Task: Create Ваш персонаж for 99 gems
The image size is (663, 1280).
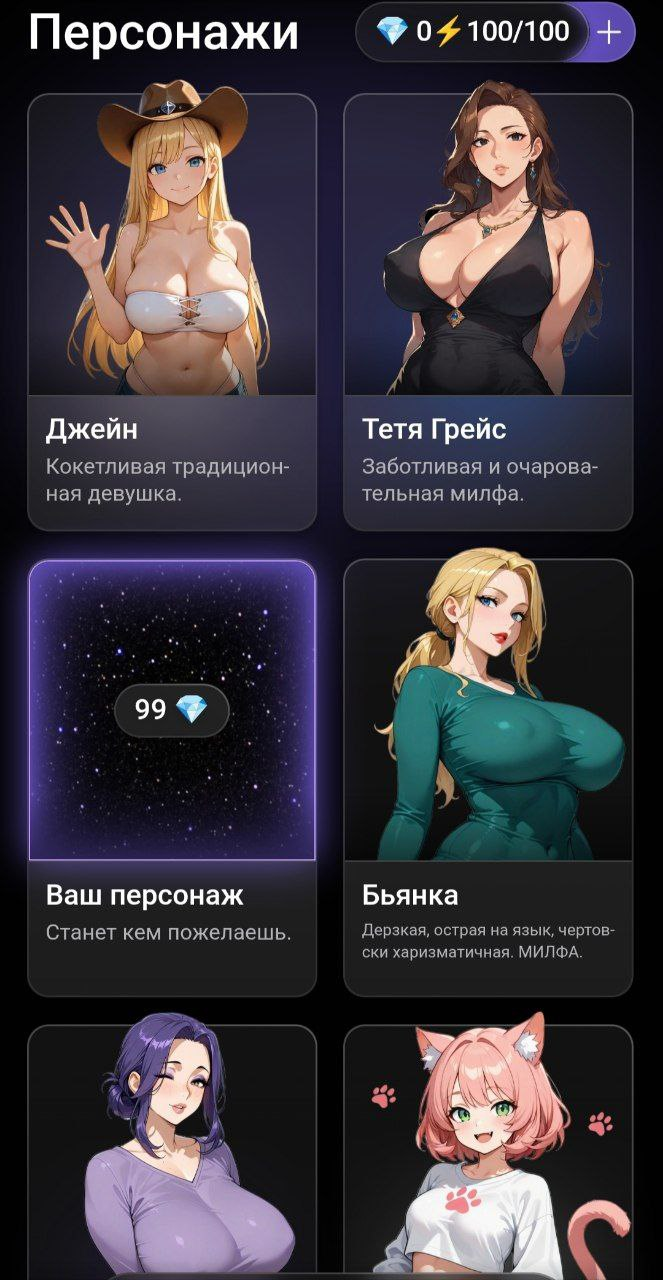Action: tap(172, 710)
